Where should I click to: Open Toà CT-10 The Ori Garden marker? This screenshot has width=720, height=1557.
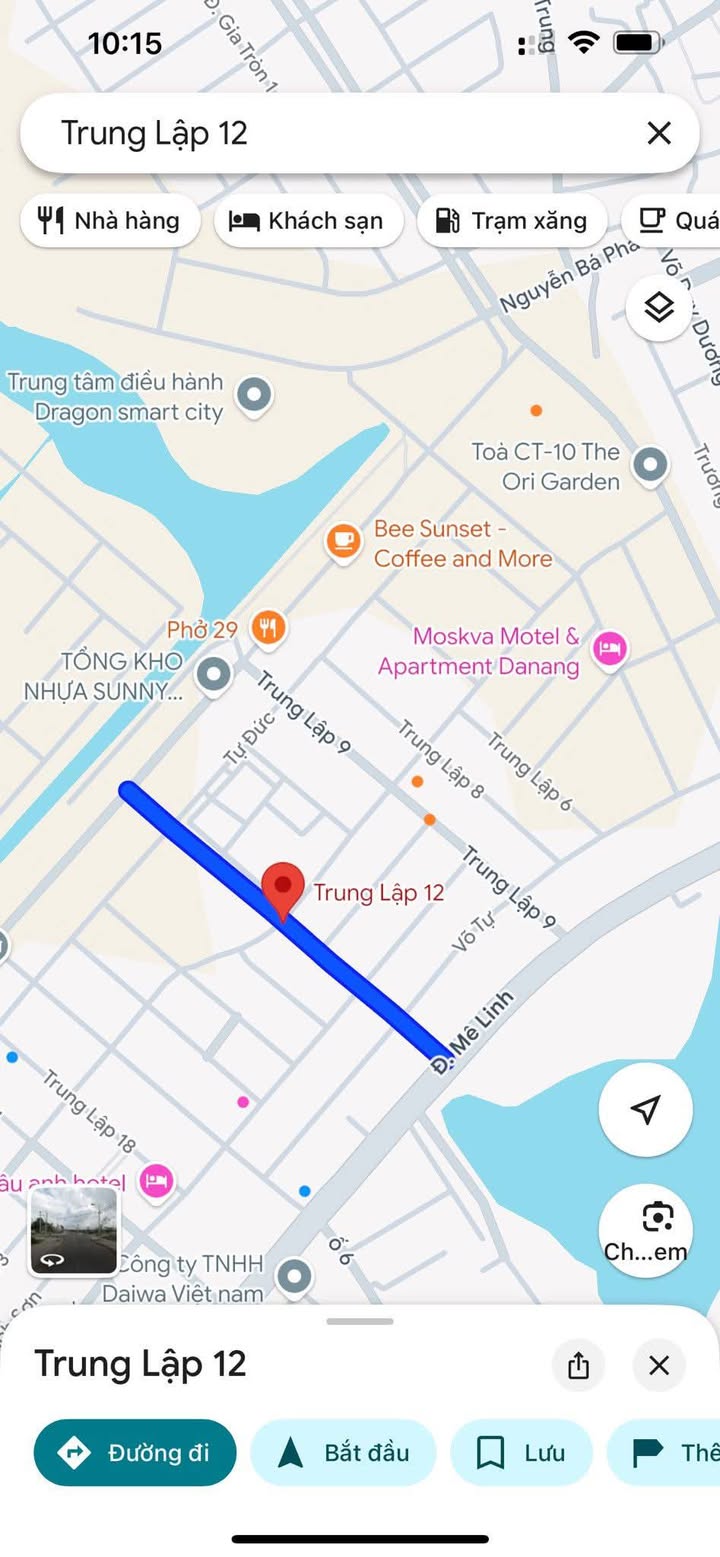(652, 464)
